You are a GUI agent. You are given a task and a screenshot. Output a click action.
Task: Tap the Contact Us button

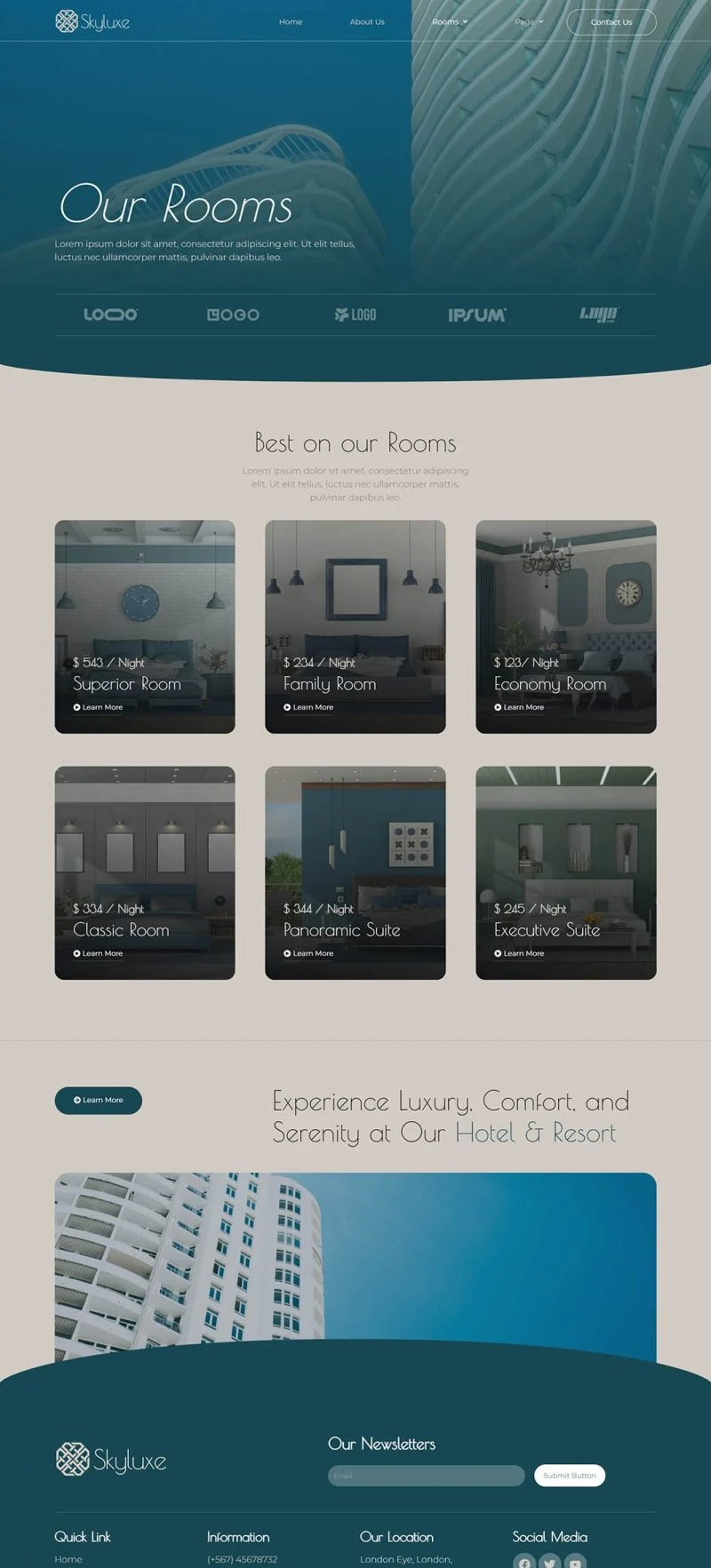coord(611,22)
